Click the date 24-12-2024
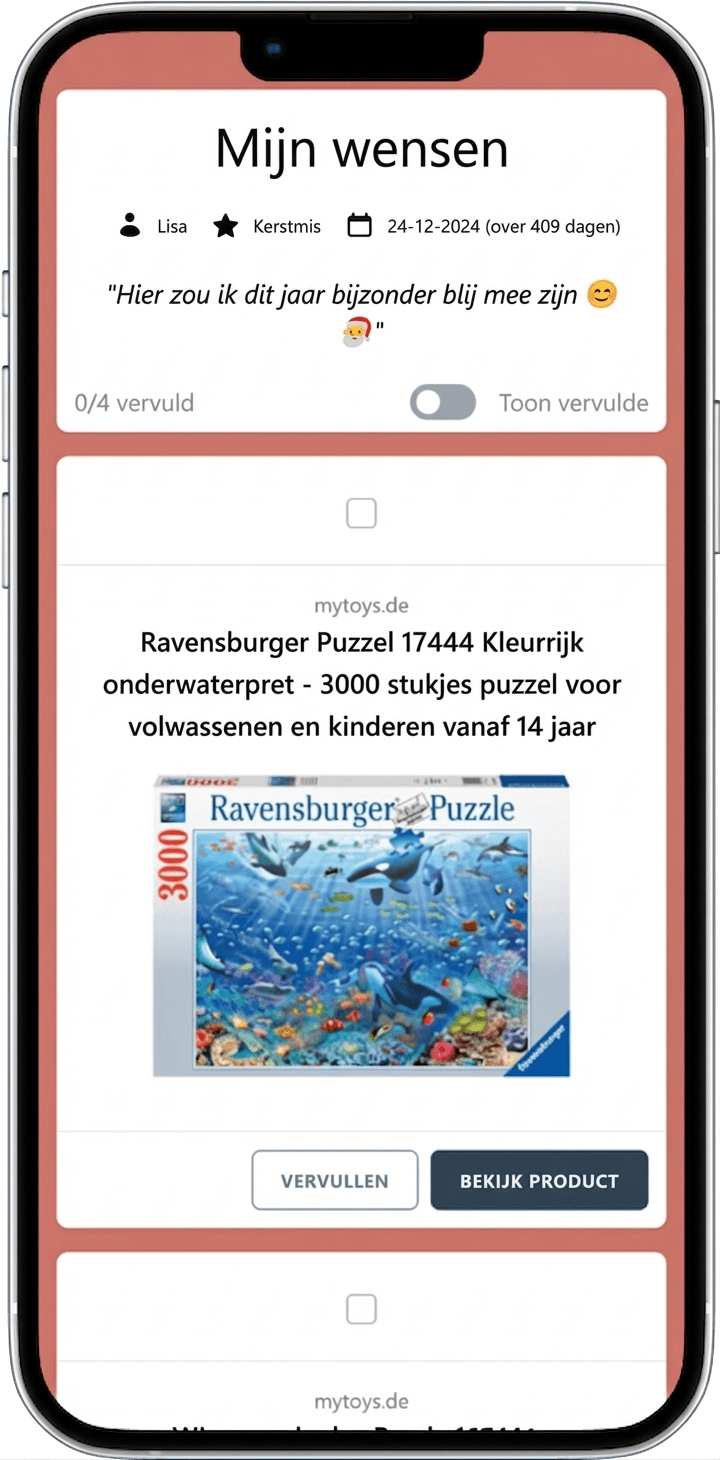 click(x=434, y=227)
